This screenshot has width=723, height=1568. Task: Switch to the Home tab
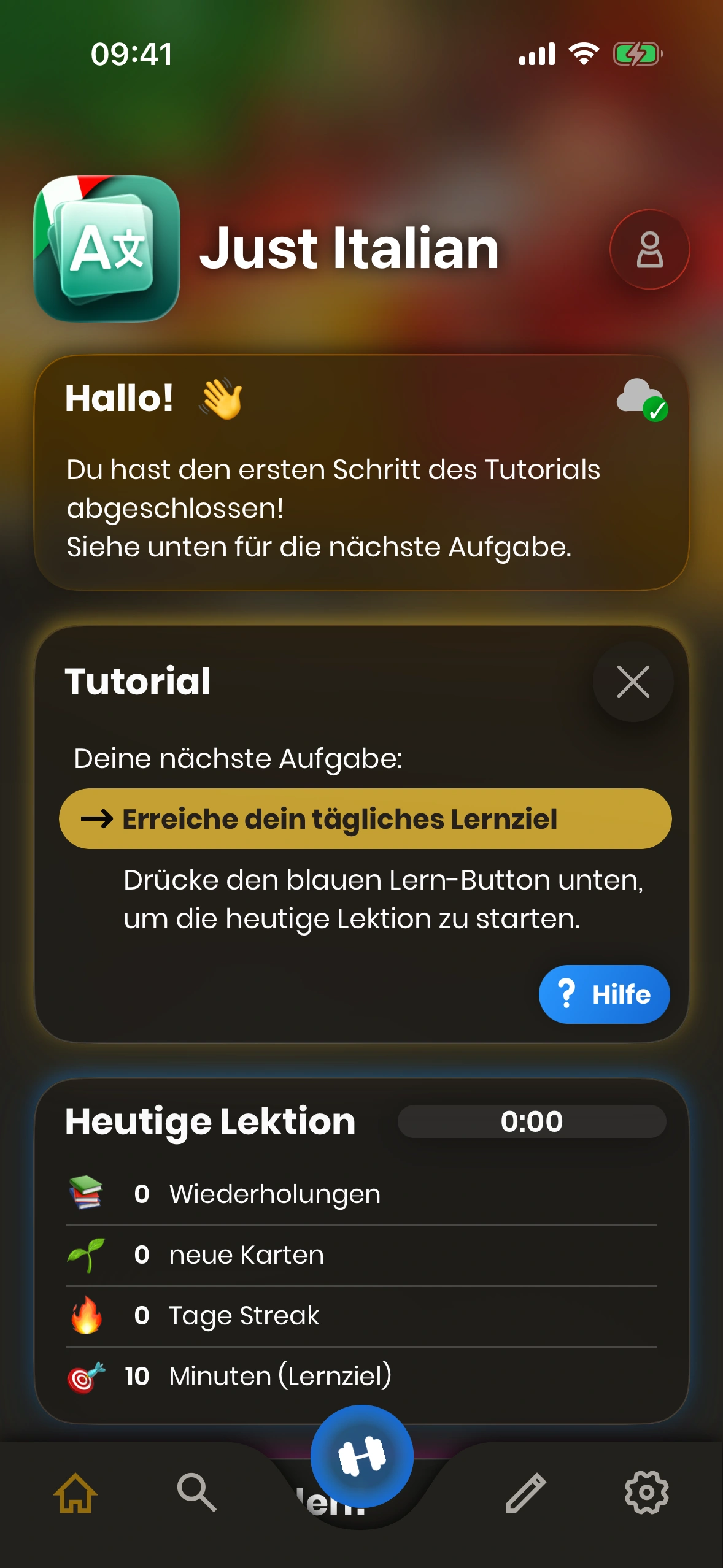tap(75, 1492)
